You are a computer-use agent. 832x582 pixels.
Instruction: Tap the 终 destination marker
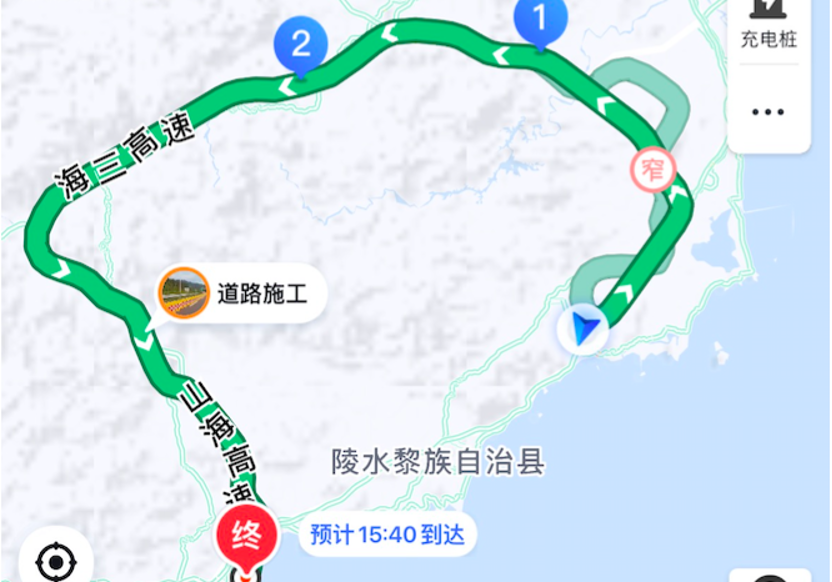pos(242,536)
